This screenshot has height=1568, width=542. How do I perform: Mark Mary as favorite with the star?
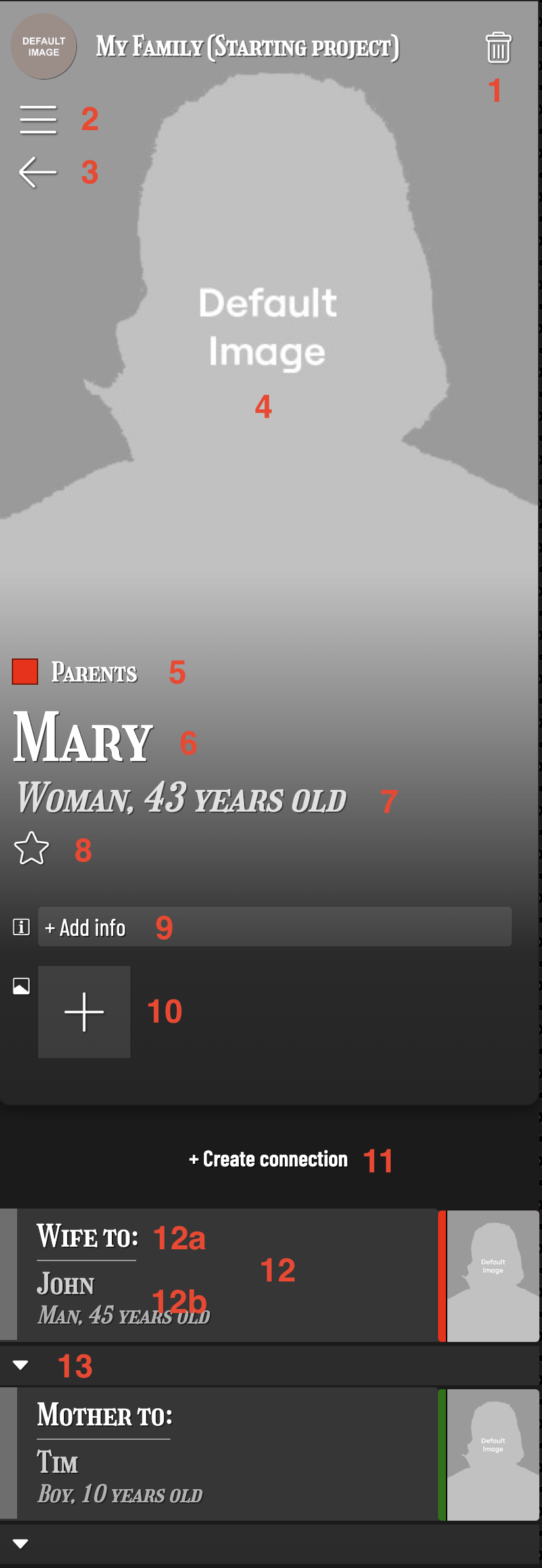(32, 848)
